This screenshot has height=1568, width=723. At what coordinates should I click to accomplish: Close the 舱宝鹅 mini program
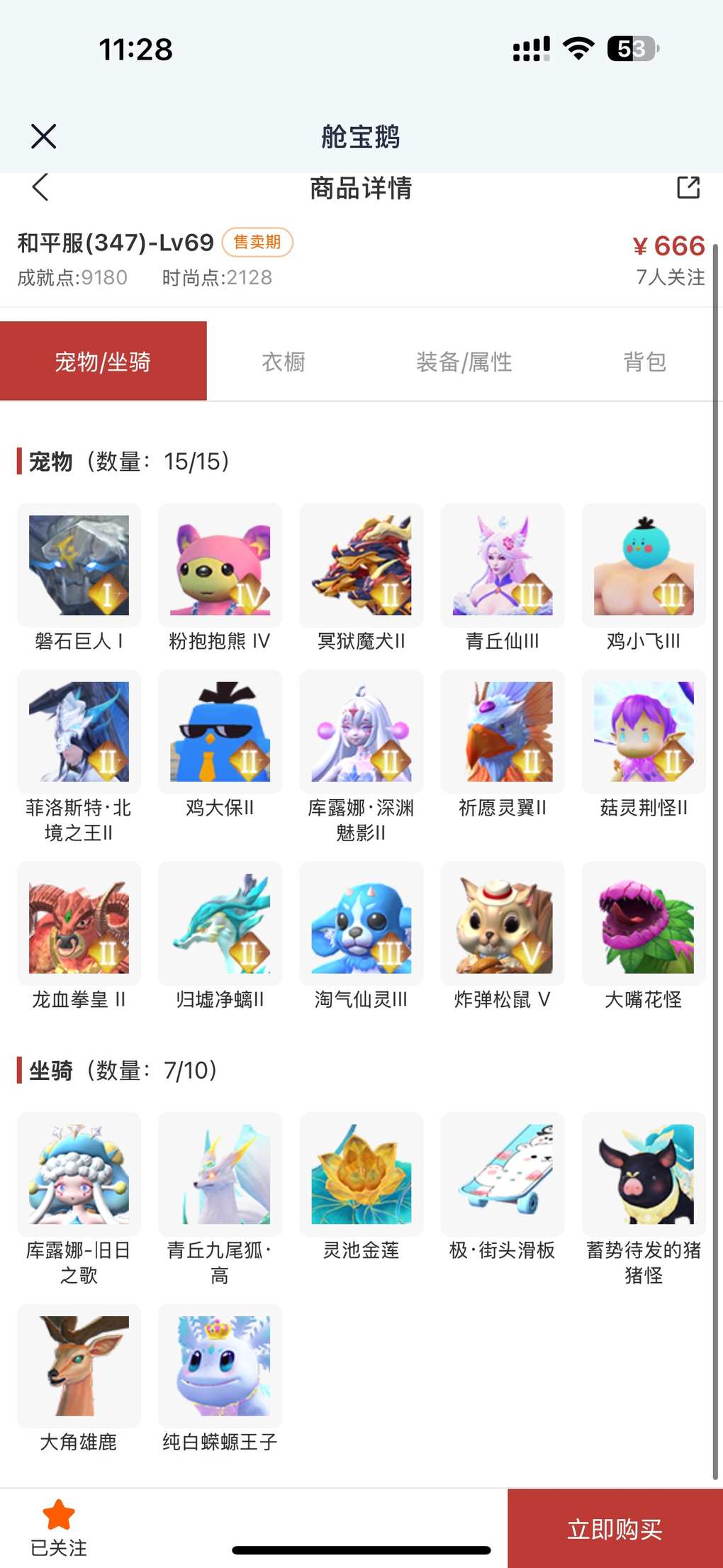(44, 136)
